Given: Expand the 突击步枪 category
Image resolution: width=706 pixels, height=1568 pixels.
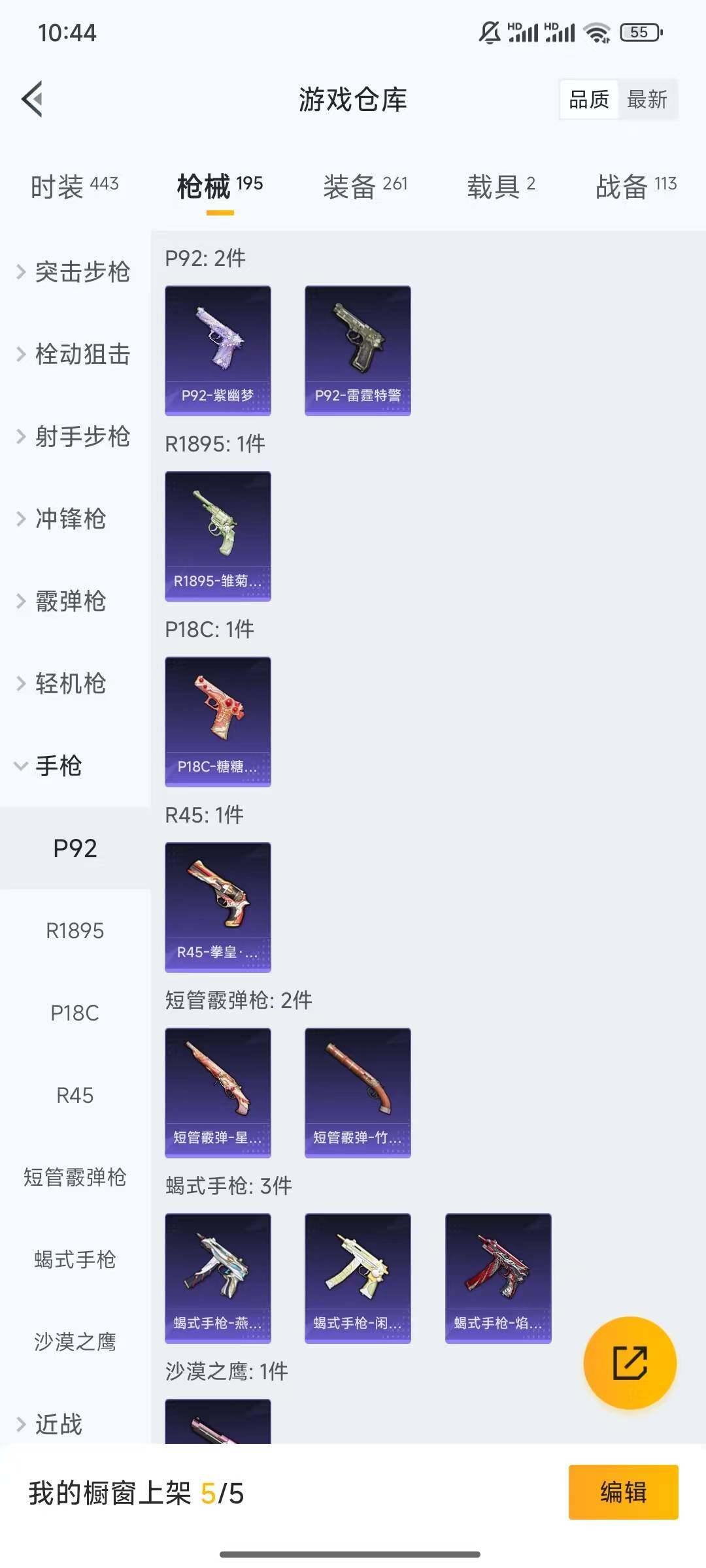Looking at the screenshot, I should [x=74, y=272].
